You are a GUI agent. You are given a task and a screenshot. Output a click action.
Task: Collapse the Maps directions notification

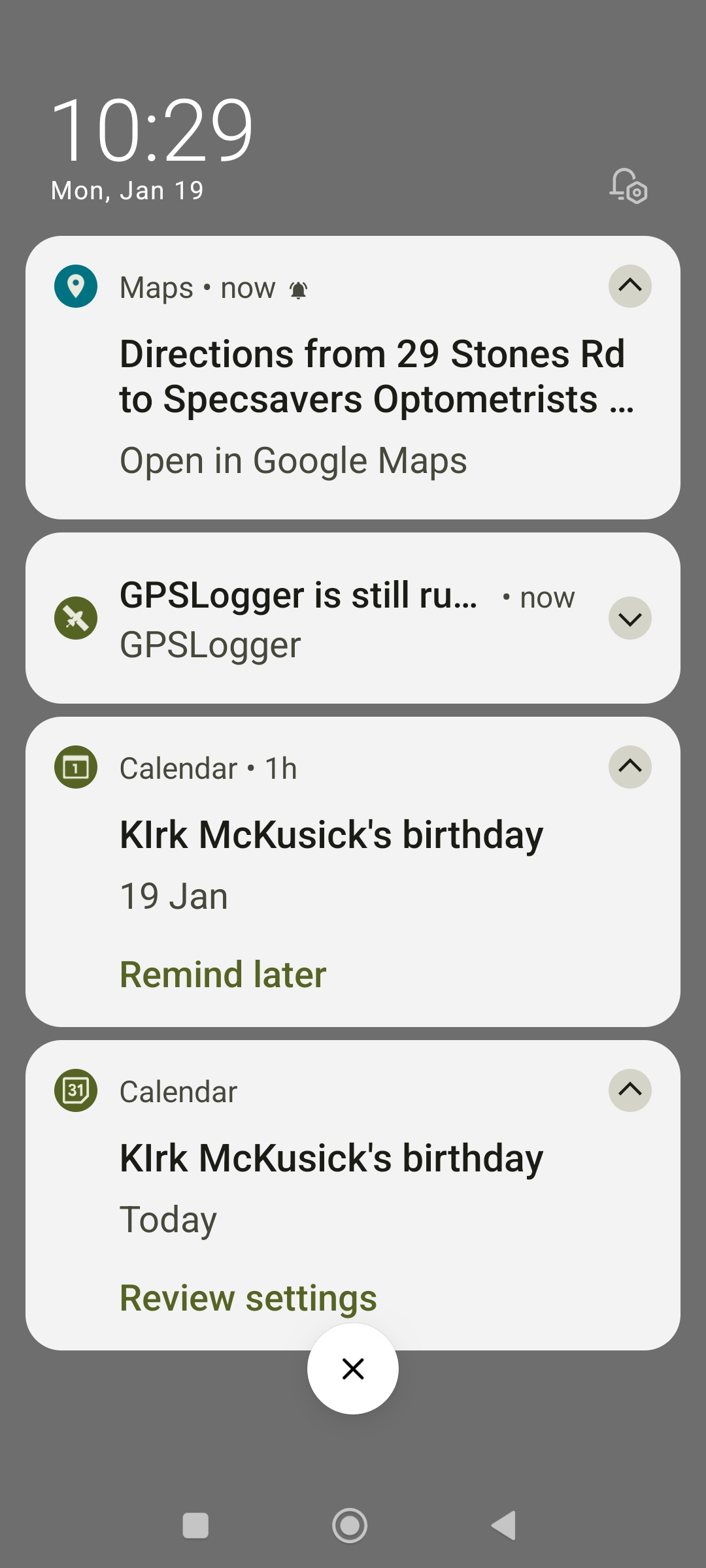(x=630, y=286)
